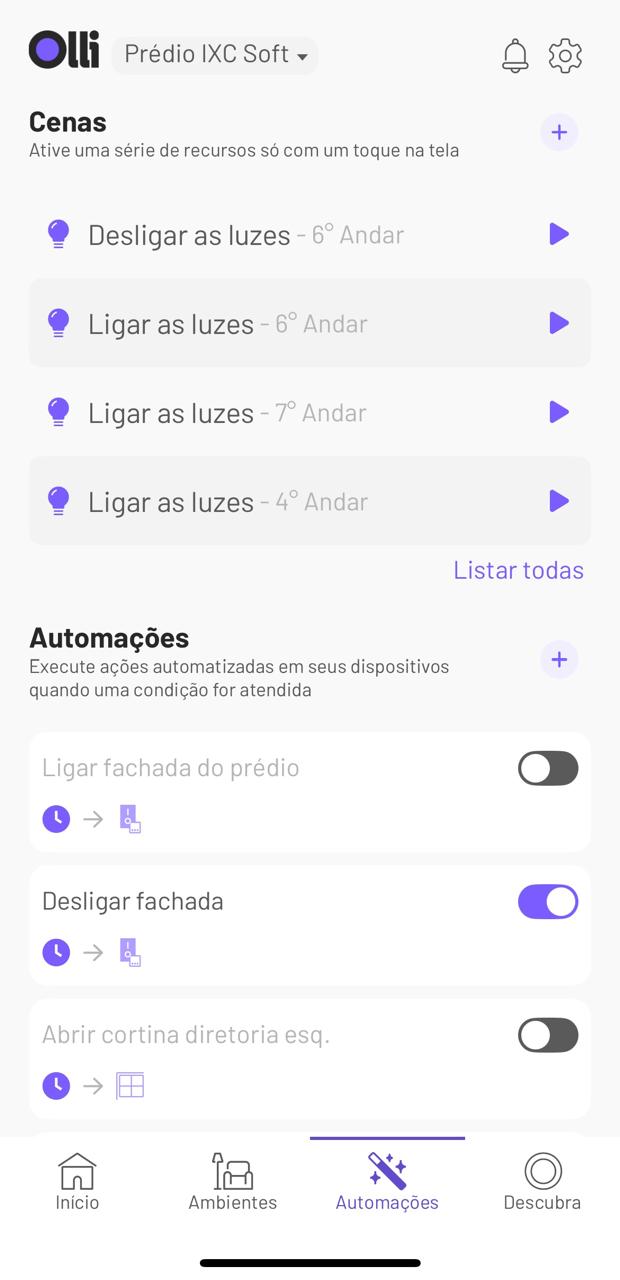620x1280 pixels.
Task: Open the notifications bell
Action: click(515, 55)
